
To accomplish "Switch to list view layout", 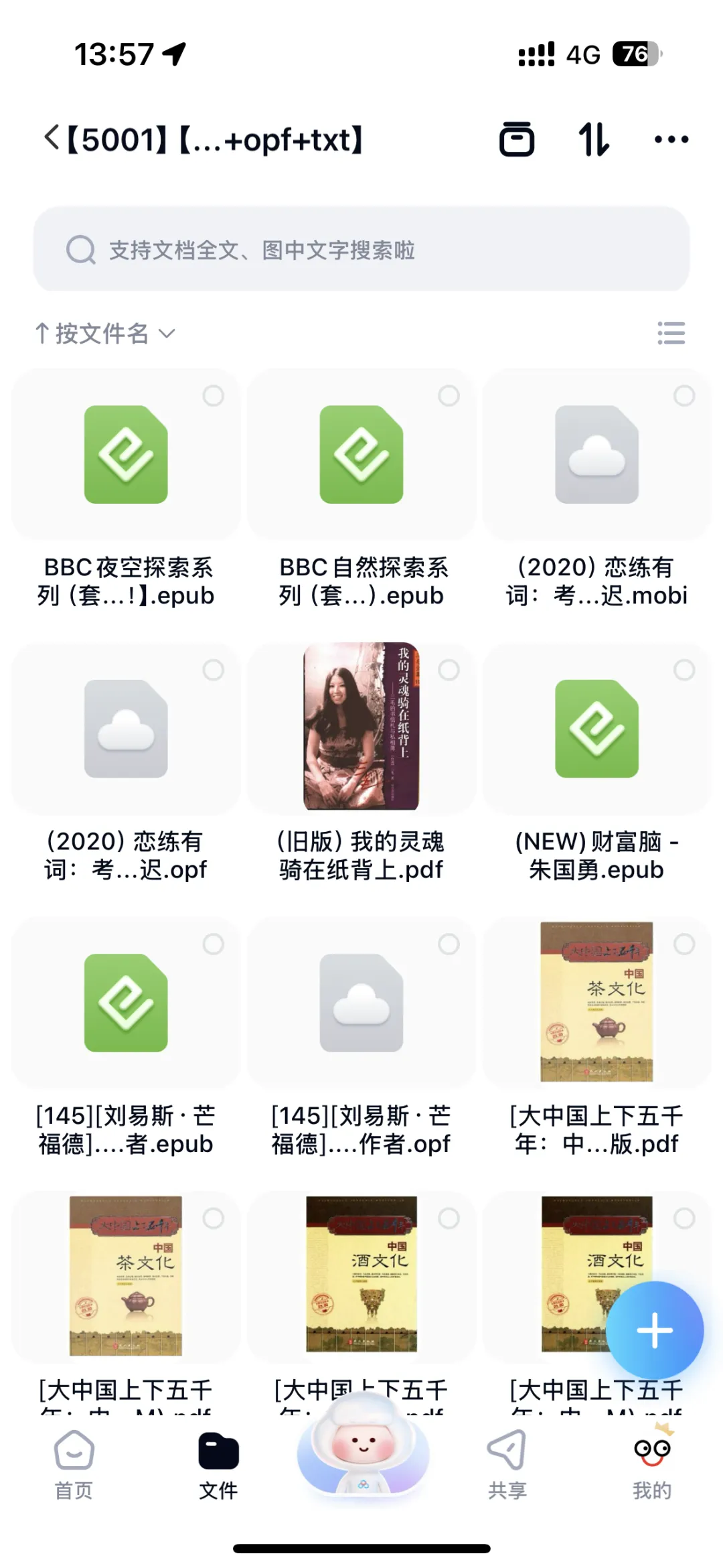I will click(x=671, y=333).
